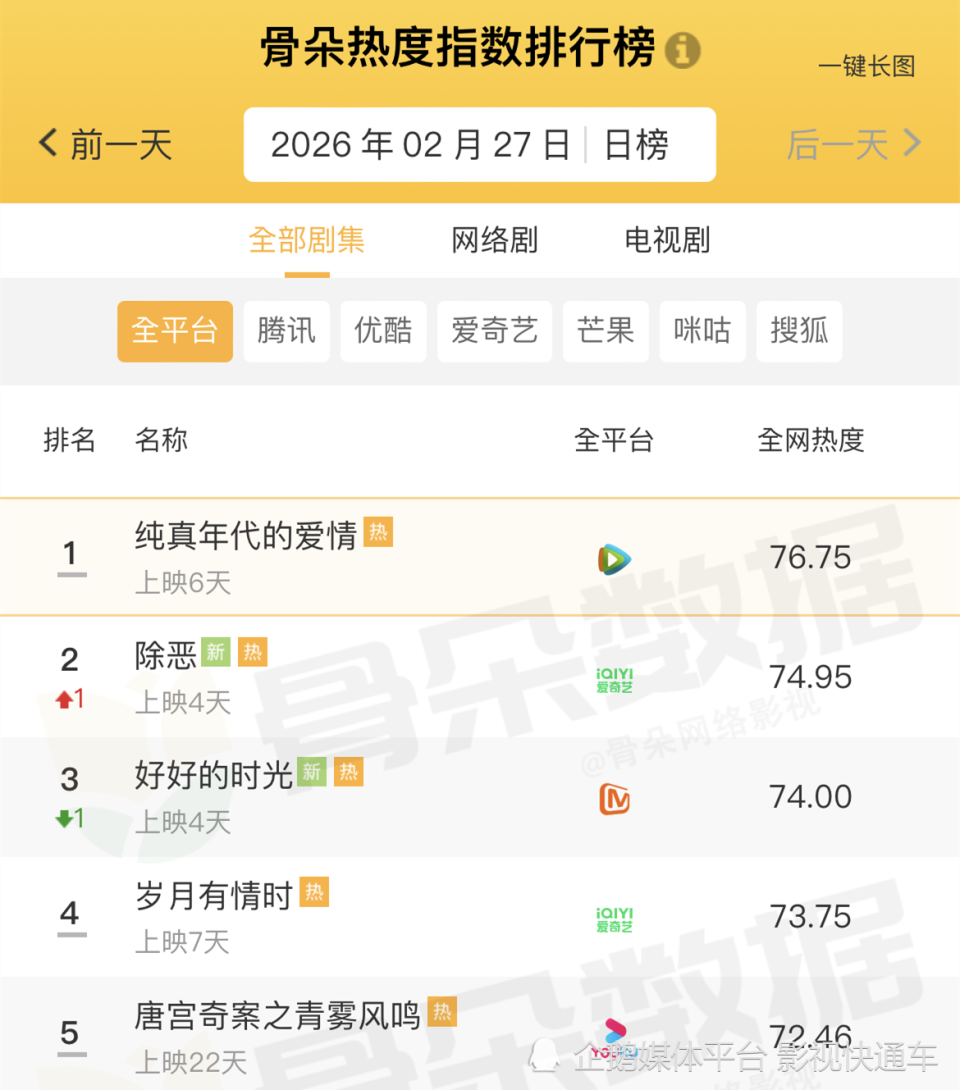This screenshot has width=960, height=1090.
Task: Select the 芒果 platform filter
Action: [x=605, y=332]
